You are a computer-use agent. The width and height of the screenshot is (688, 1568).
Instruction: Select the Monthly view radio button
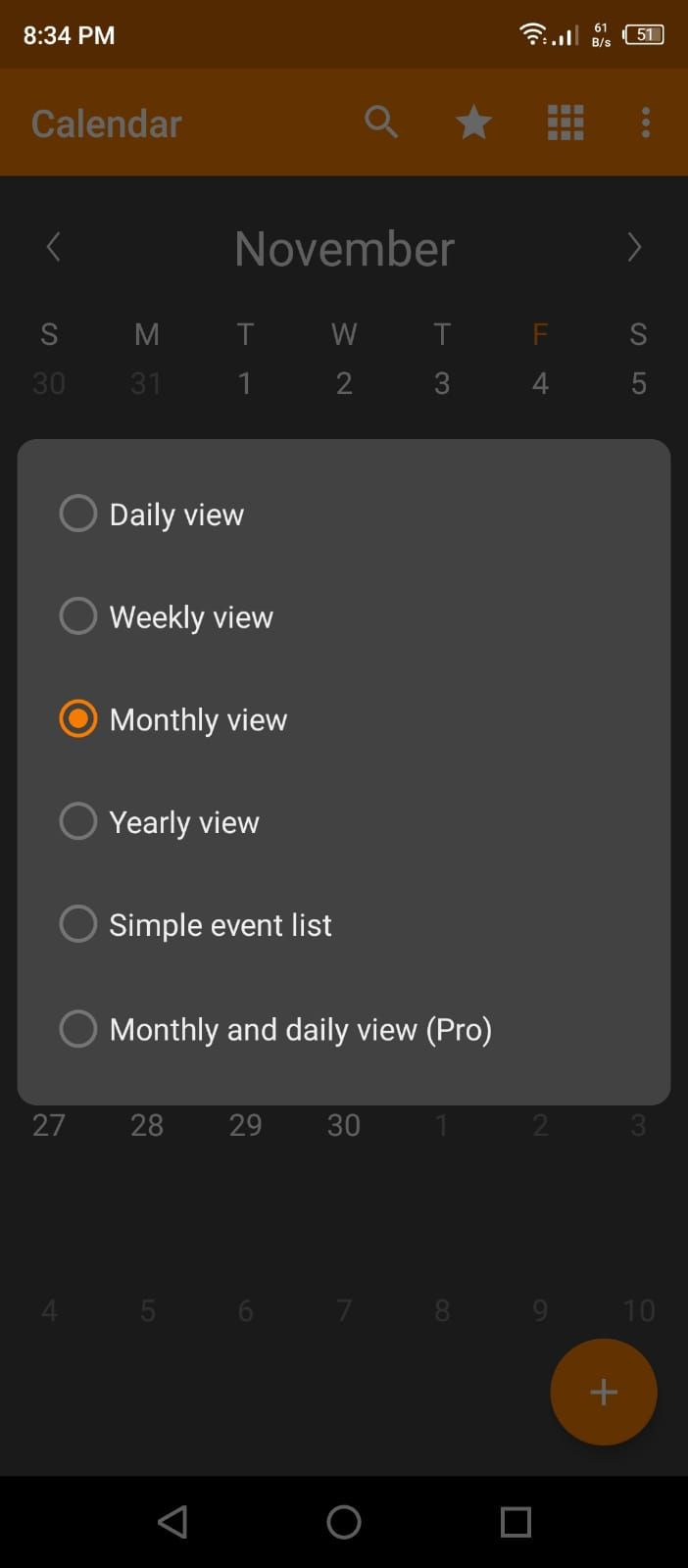pos(78,718)
